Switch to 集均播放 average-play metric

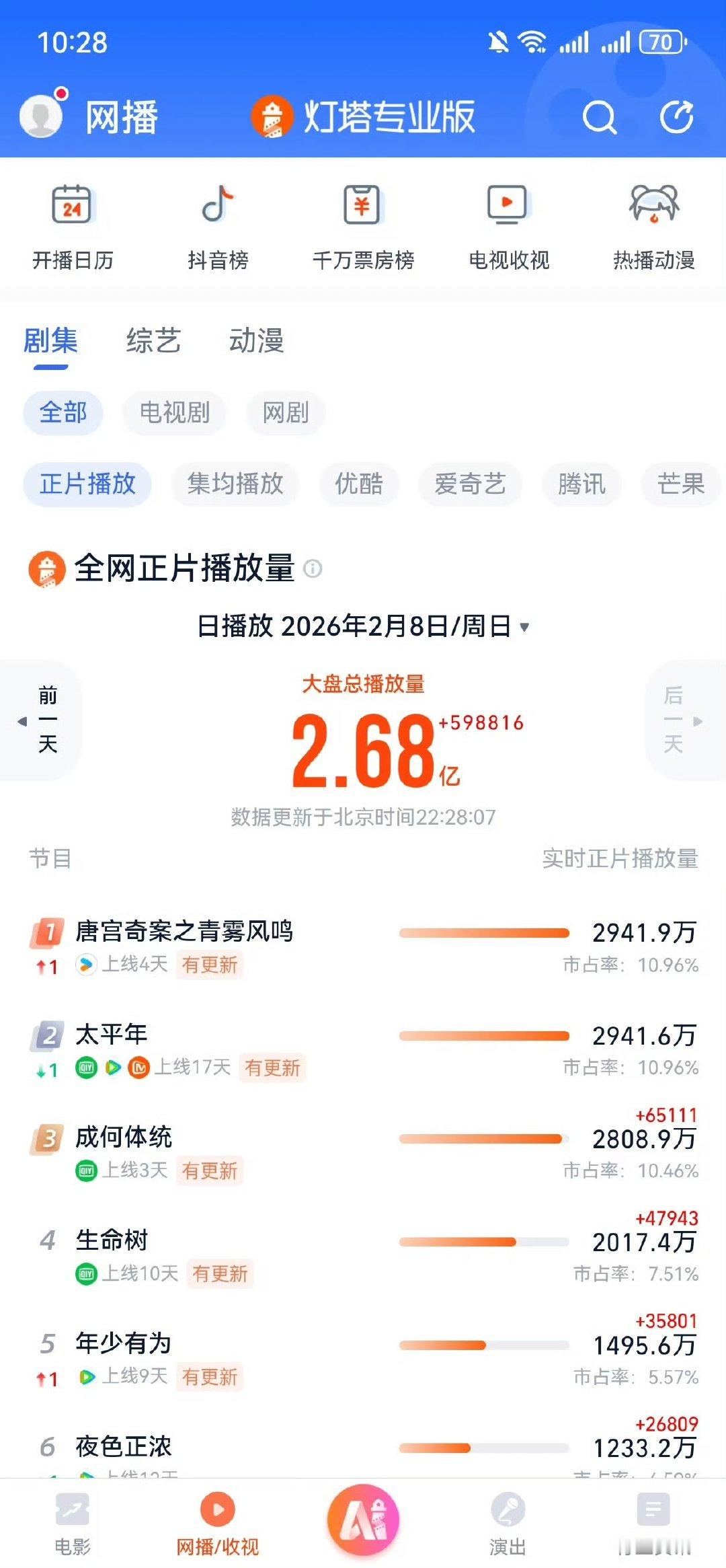[x=235, y=484]
